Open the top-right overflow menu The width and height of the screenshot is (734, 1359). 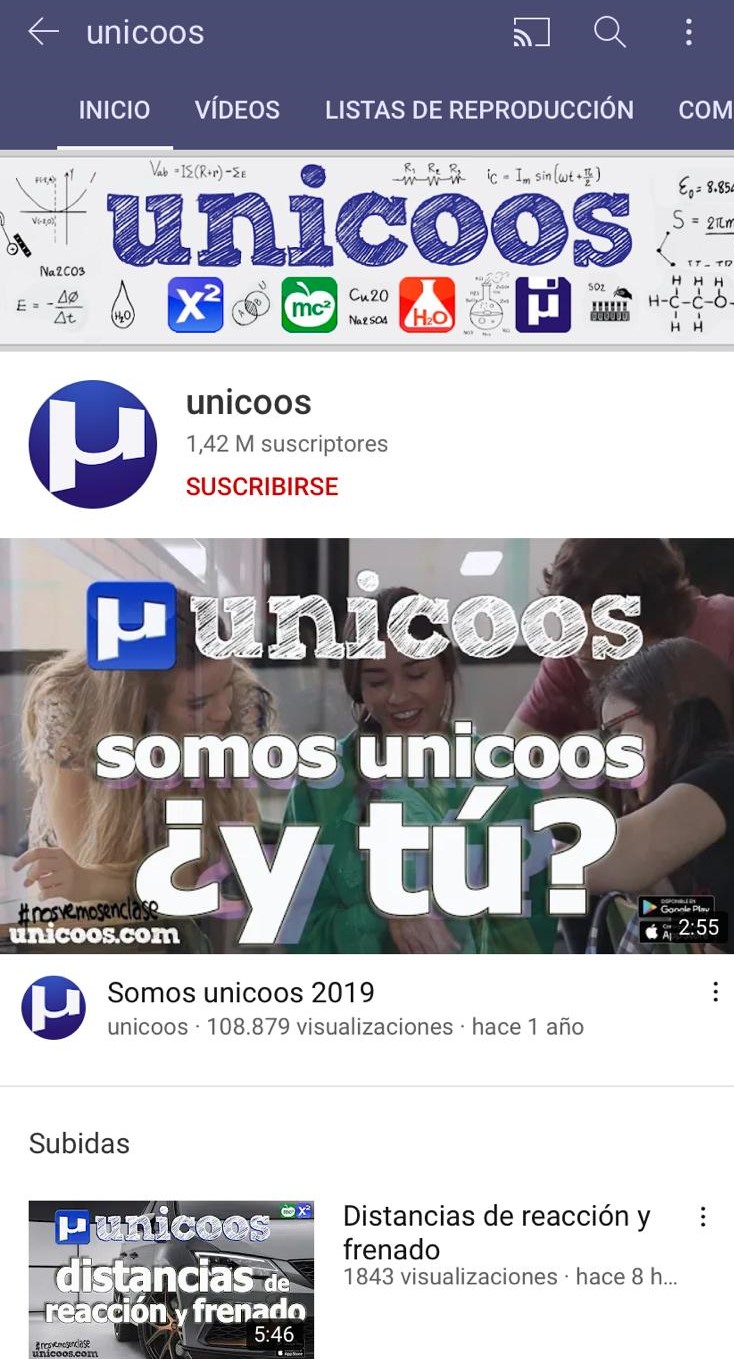(688, 32)
